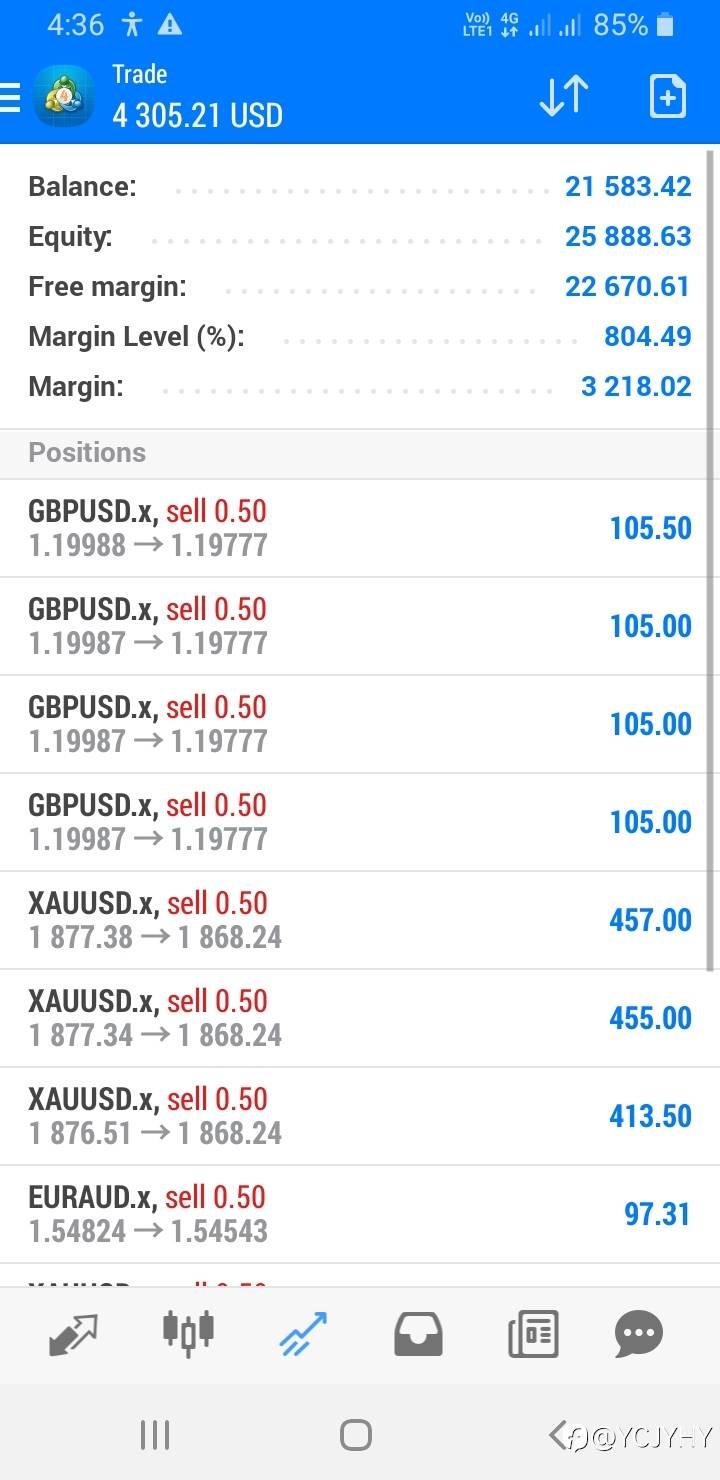
Task: Go to the candlestick Chart tab
Action: (x=188, y=1334)
